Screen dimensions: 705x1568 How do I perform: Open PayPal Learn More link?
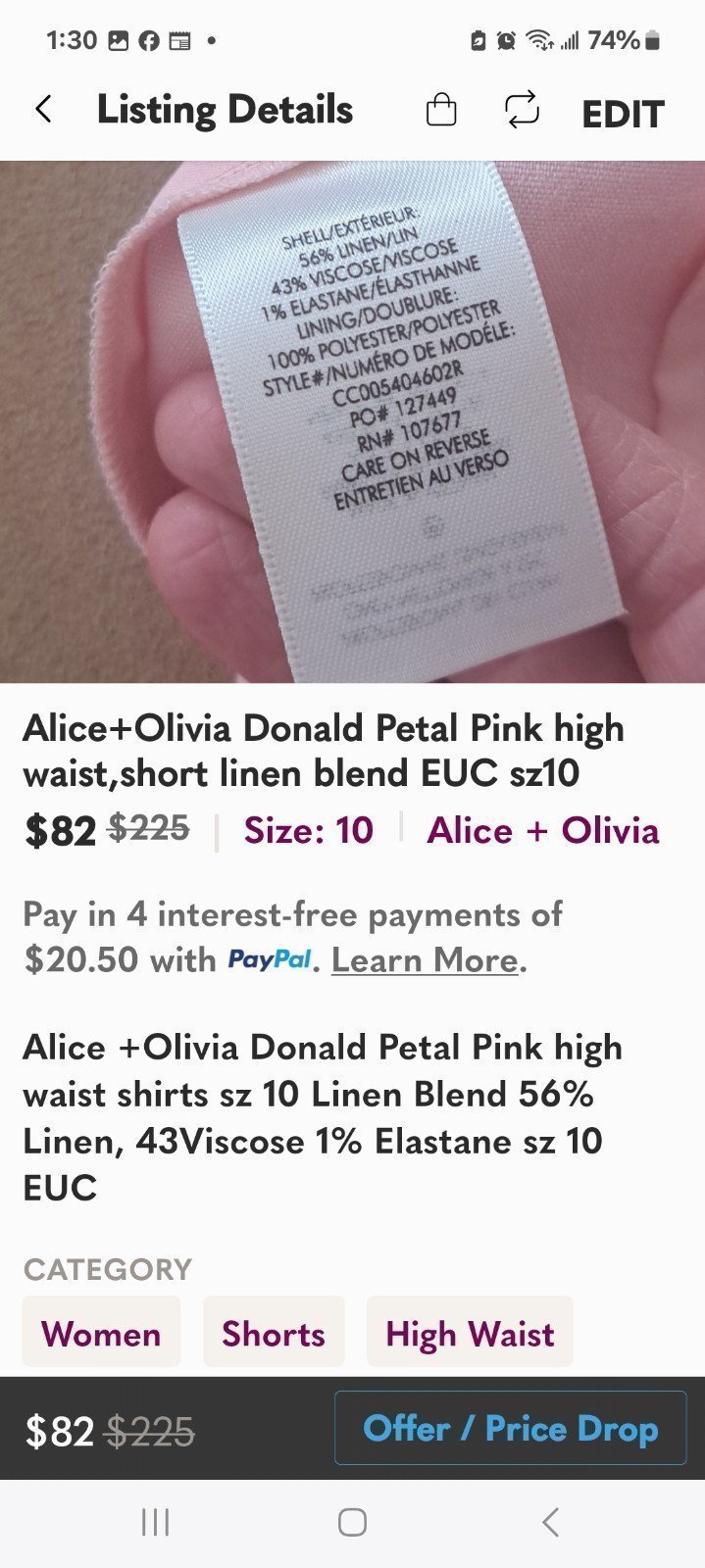pos(427,959)
